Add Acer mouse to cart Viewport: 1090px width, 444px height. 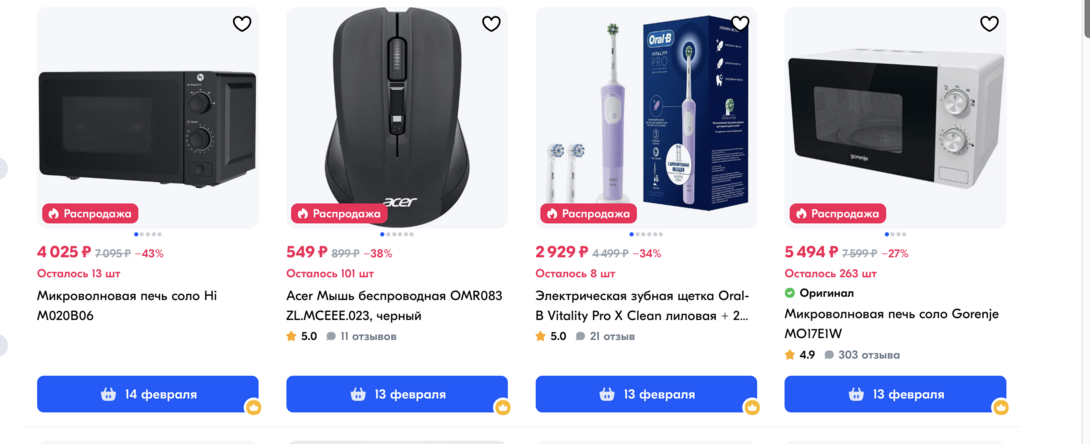tap(397, 394)
